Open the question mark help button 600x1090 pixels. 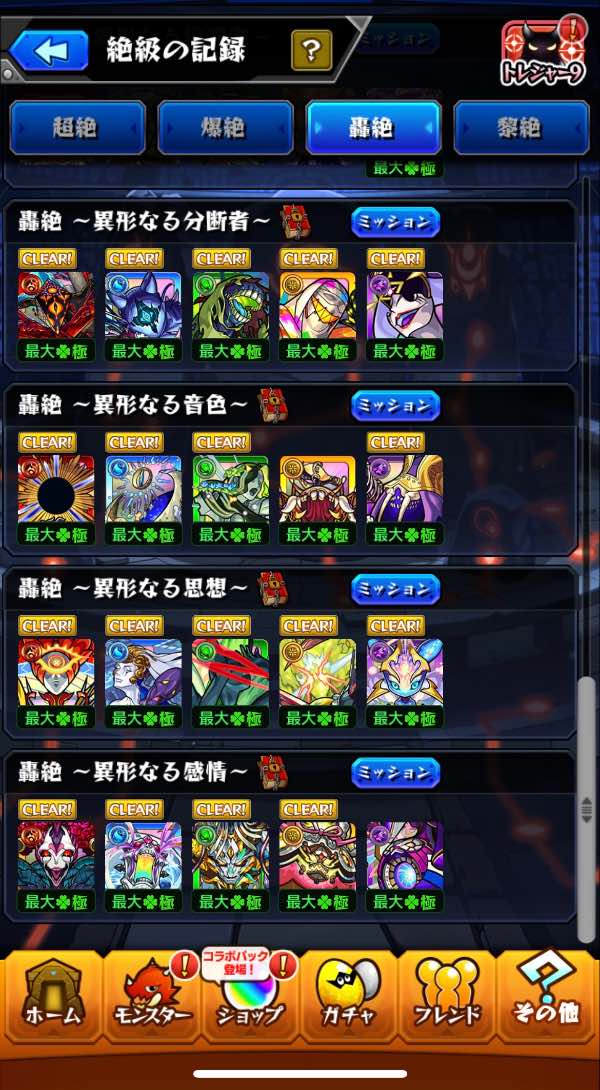tap(311, 50)
